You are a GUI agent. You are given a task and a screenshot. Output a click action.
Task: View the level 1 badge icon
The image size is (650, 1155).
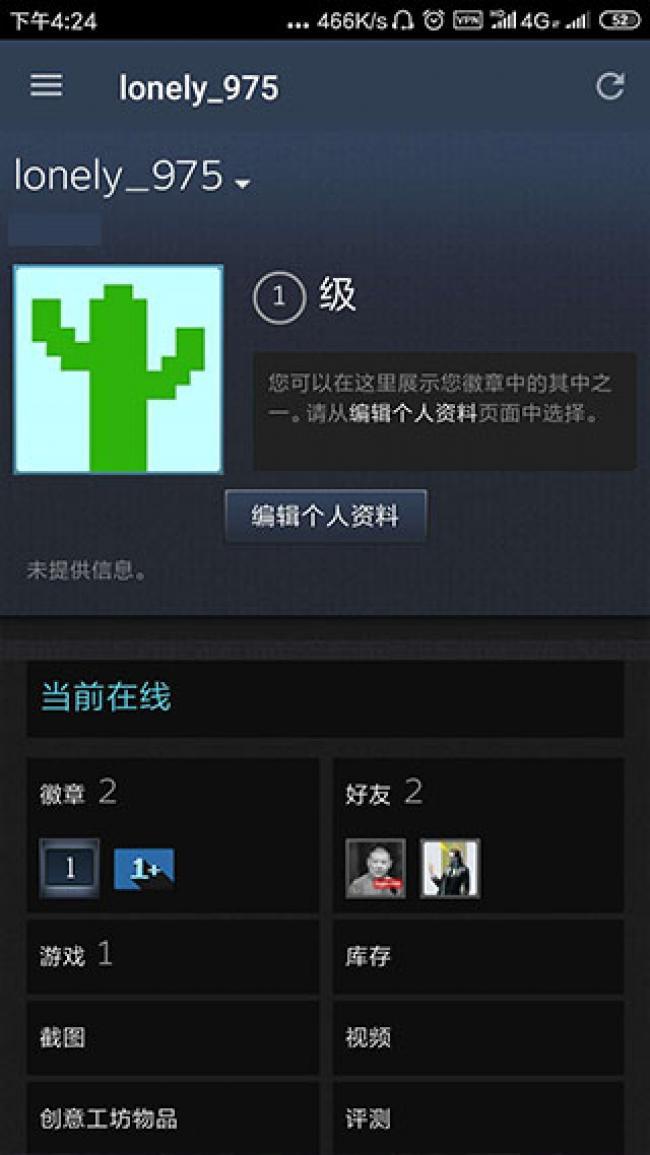[x=69, y=867]
